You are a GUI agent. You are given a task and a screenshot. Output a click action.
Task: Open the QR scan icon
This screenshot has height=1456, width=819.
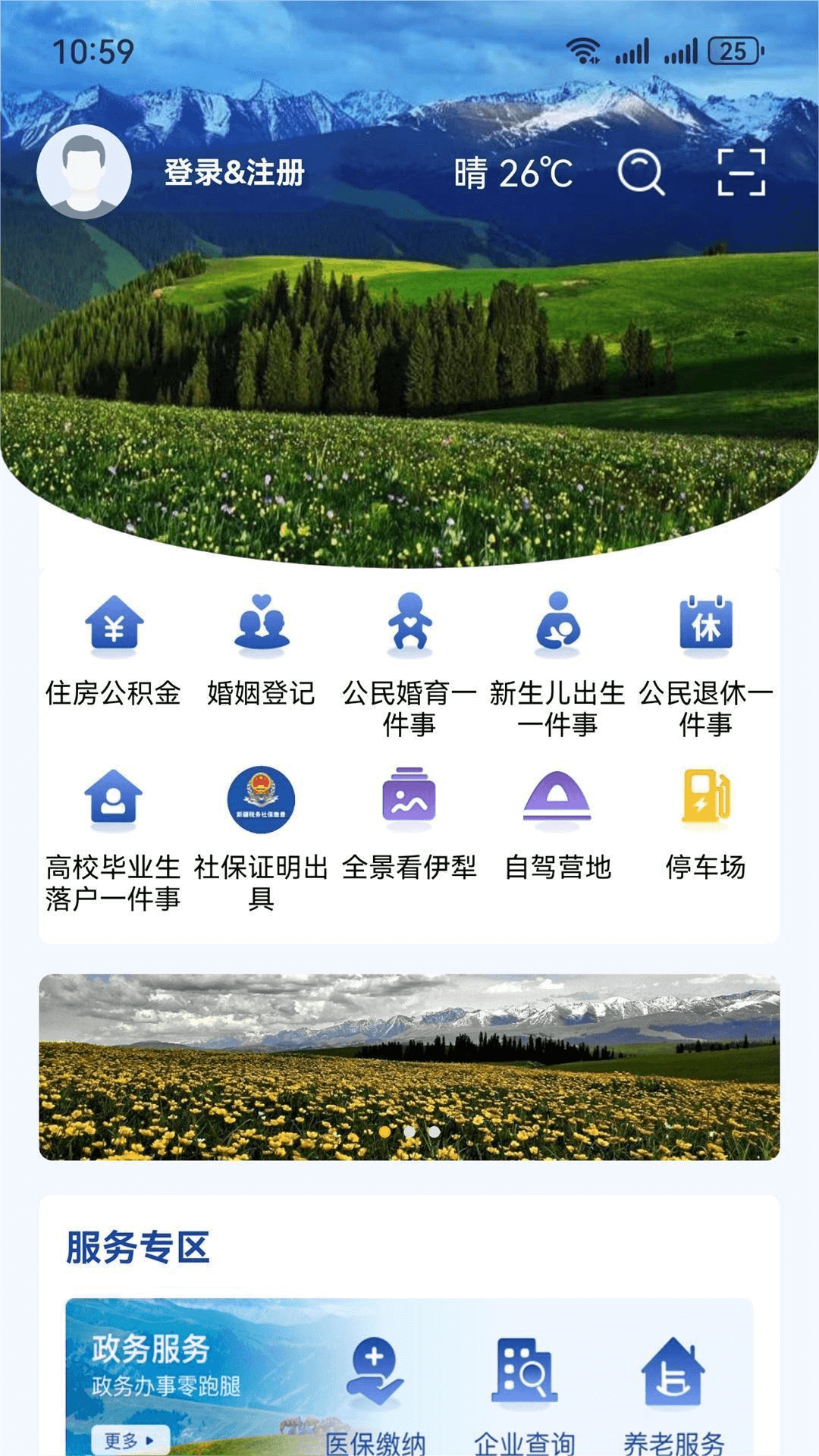(741, 173)
